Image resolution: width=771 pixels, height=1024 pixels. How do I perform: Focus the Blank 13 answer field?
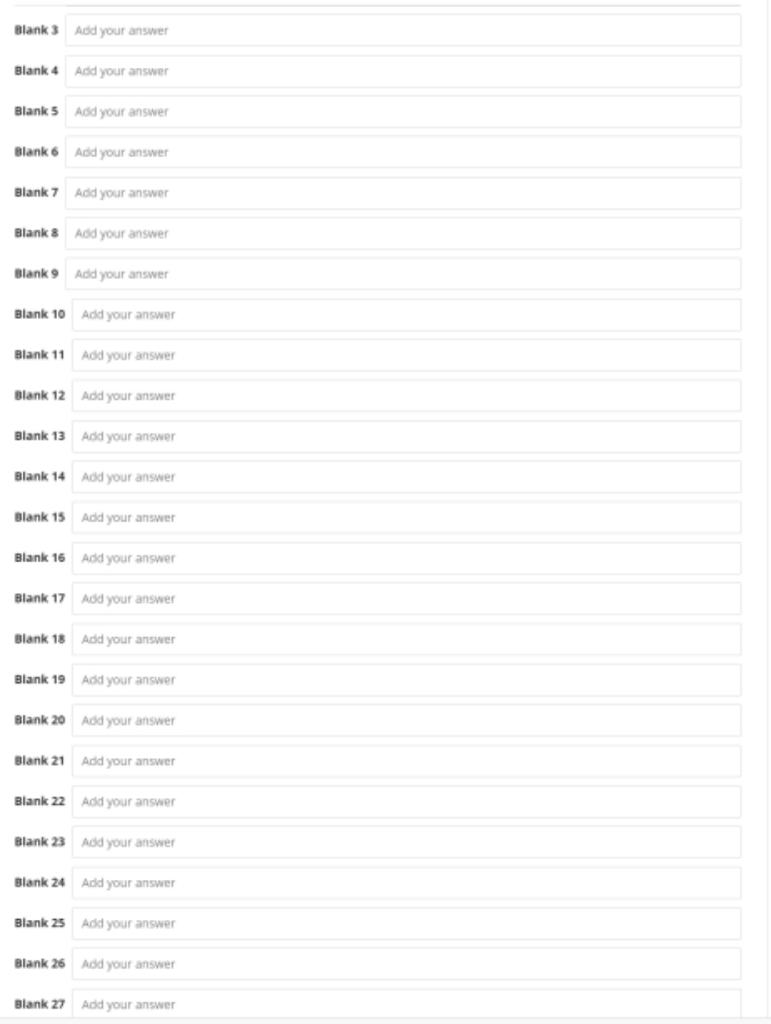point(406,436)
